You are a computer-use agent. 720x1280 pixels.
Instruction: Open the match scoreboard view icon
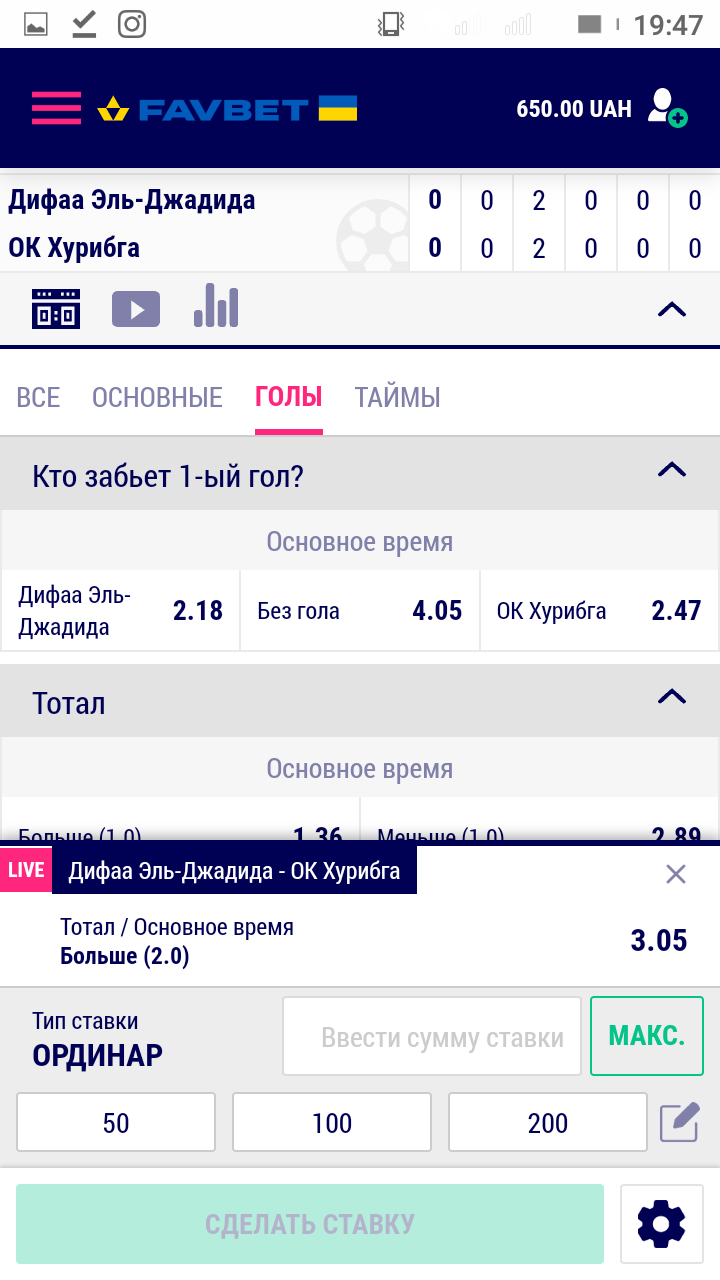pos(55,308)
